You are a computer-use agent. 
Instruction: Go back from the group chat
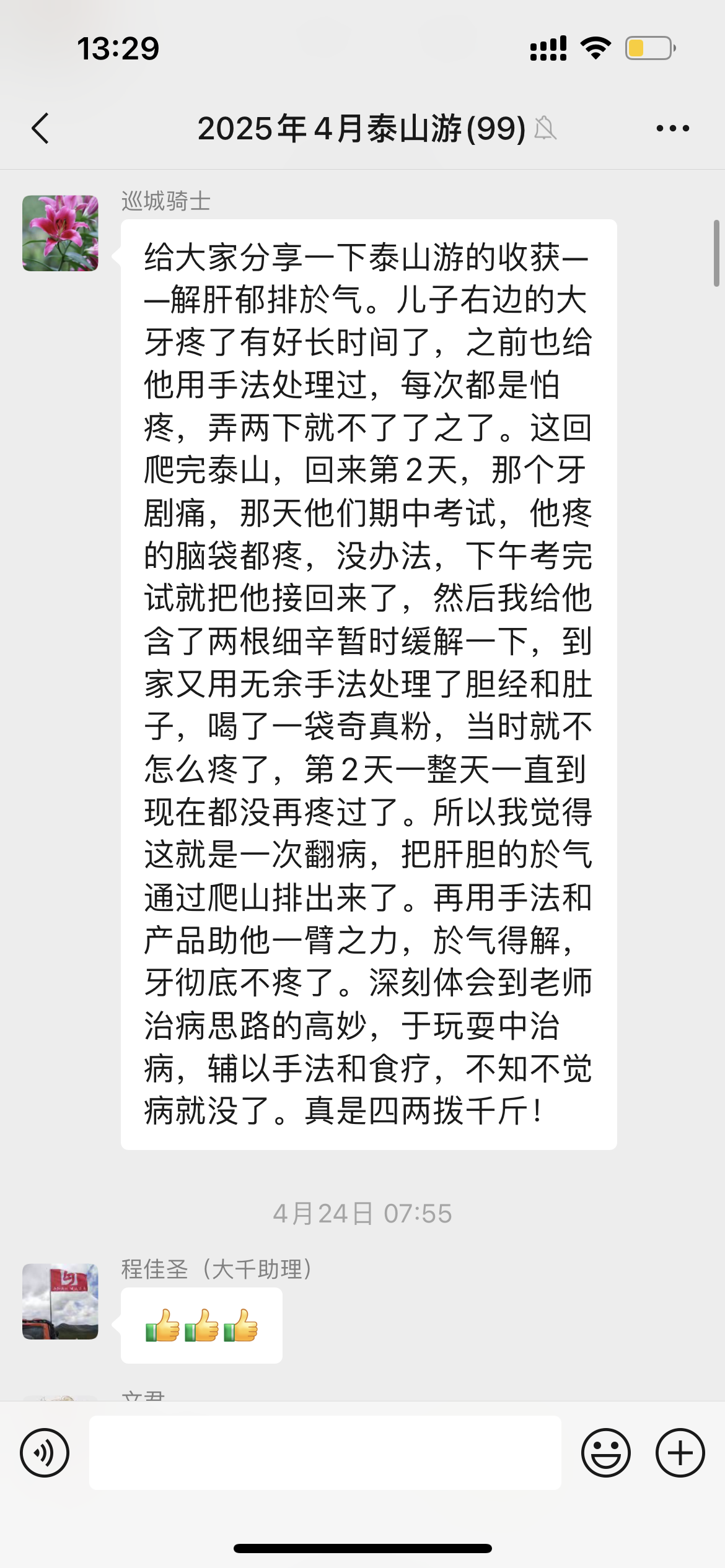pos(41,129)
